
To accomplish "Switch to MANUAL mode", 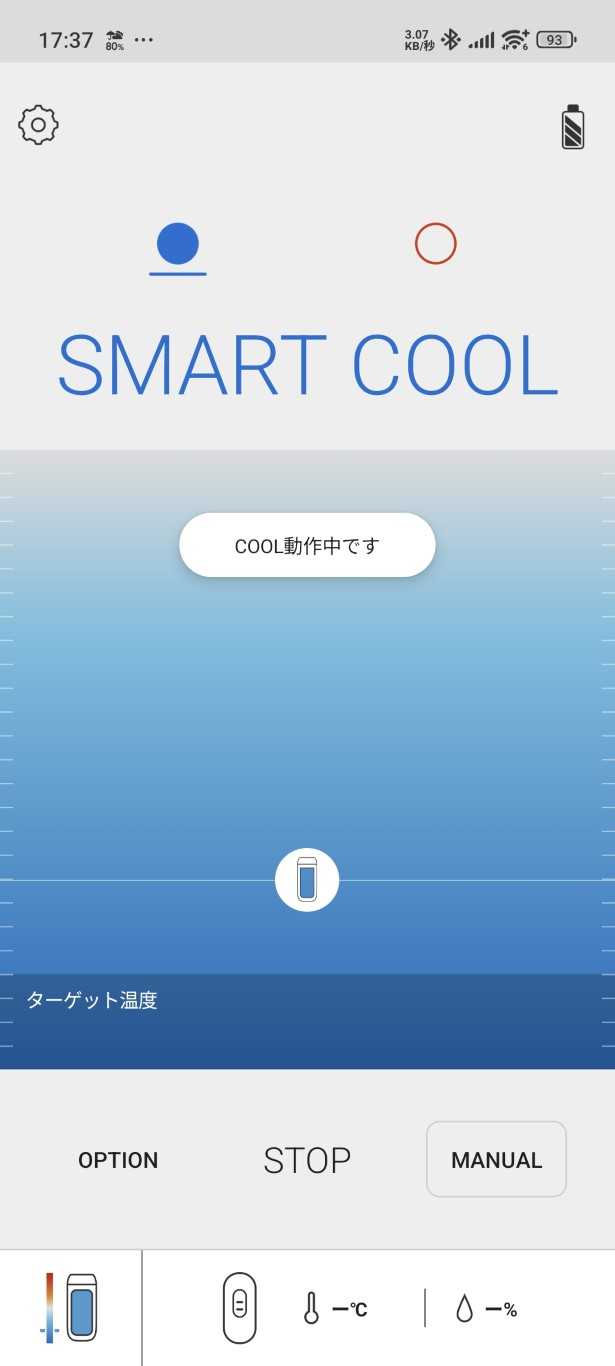I will click(x=496, y=1159).
